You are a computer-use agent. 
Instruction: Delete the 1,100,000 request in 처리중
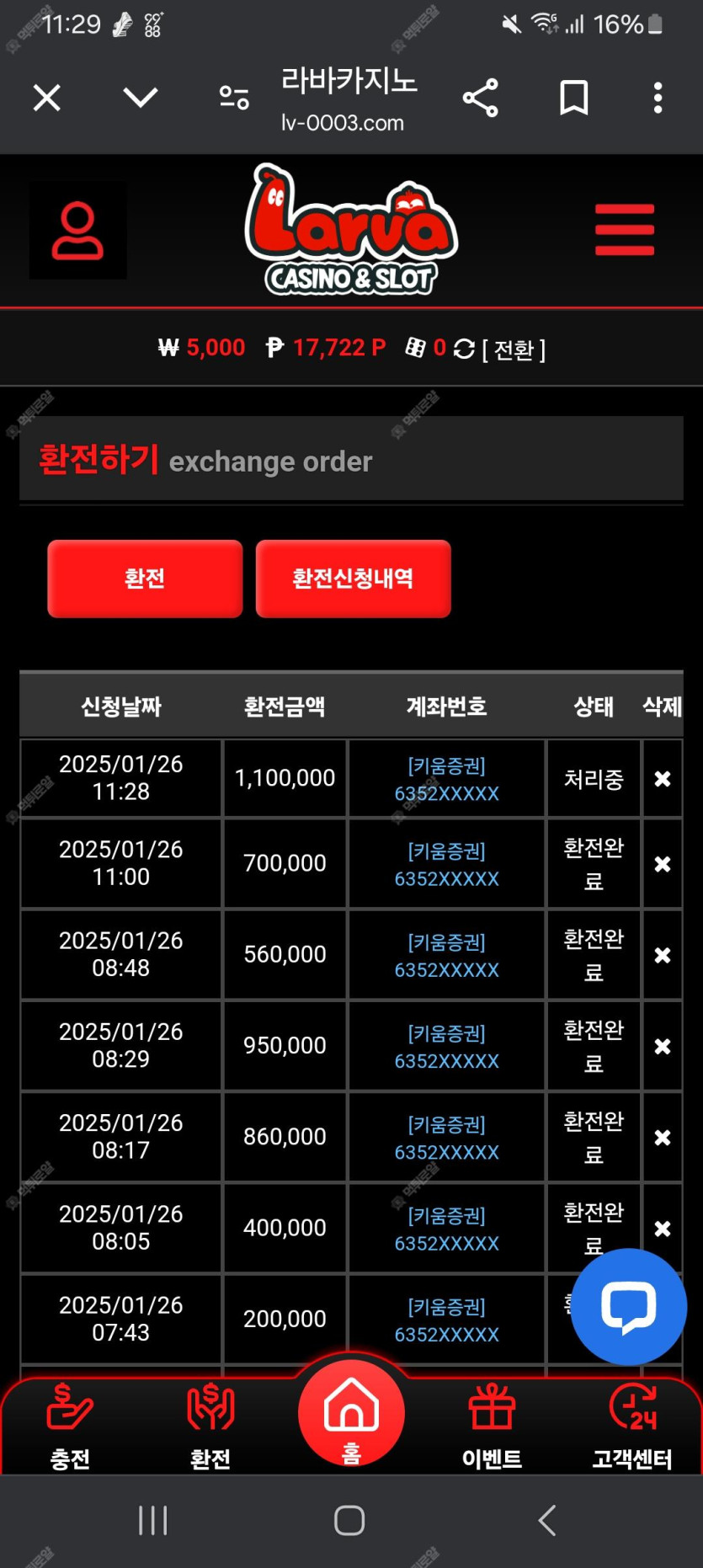663,779
